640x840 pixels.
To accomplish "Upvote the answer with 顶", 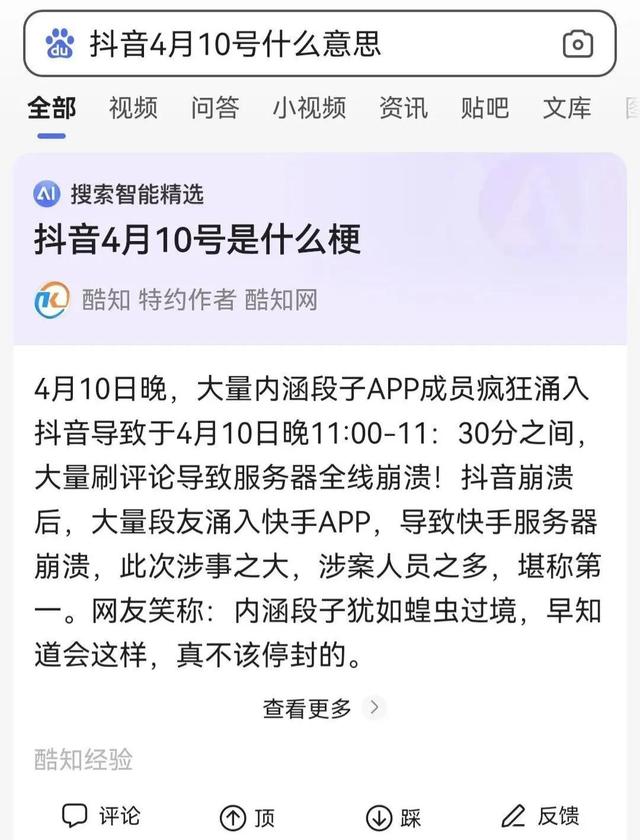I will [x=247, y=816].
